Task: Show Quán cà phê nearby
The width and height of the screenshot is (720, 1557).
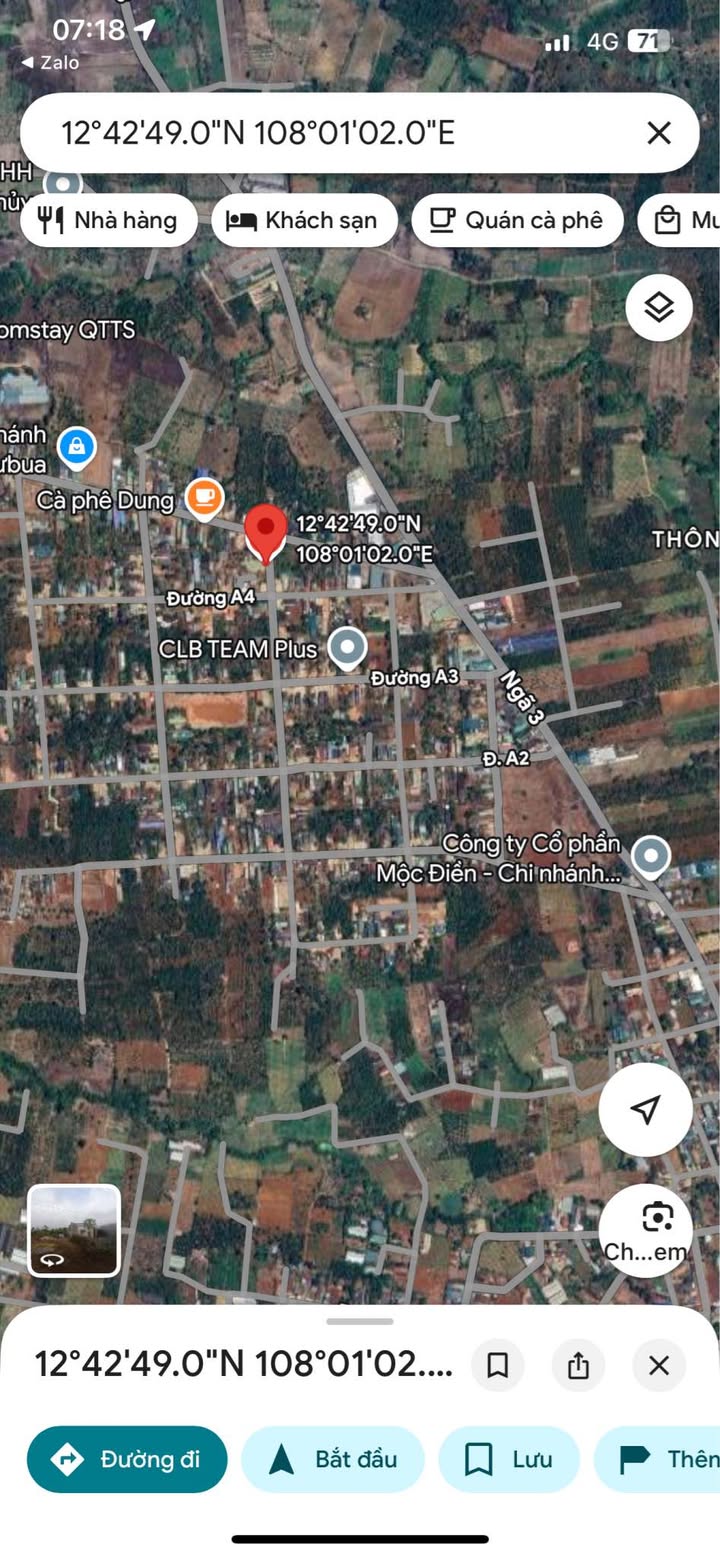Action: tap(517, 220)
